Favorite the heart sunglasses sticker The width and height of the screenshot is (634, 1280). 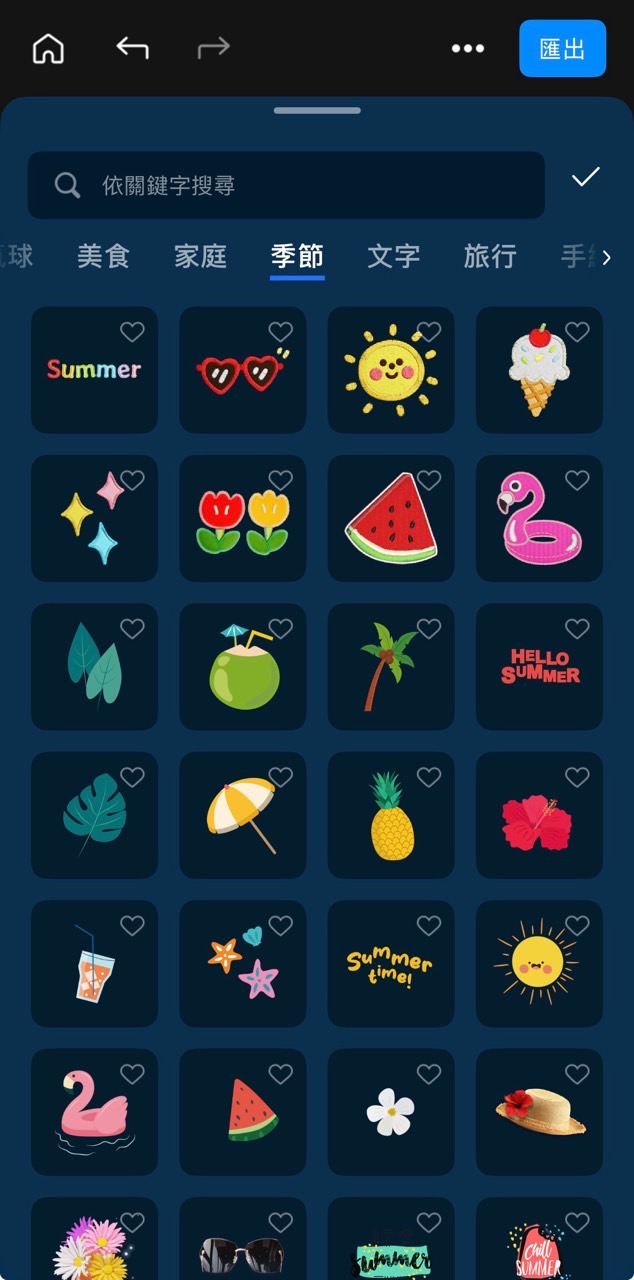coord(281,332)
